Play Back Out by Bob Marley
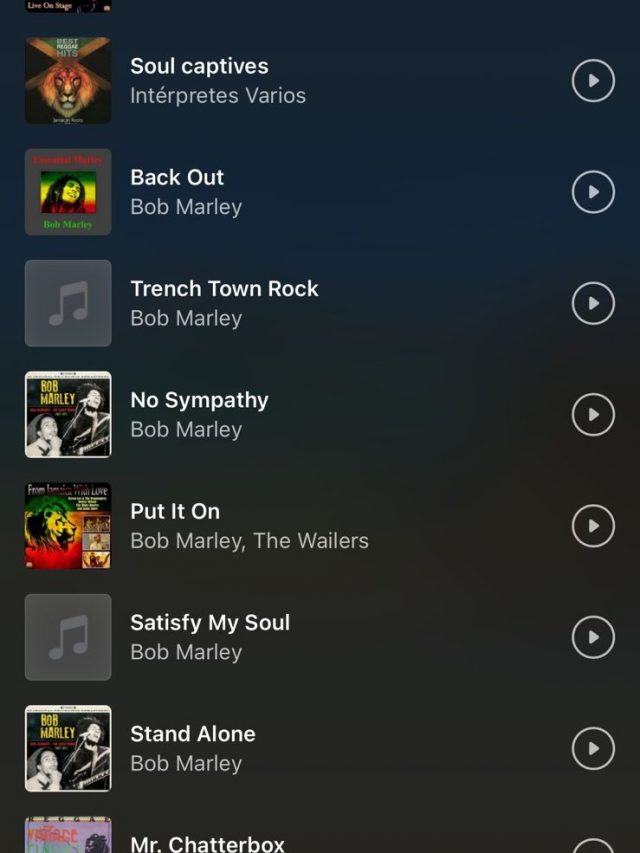Image resolution: width=640 pixels, height=853 pixels. [x=593, y=192]
